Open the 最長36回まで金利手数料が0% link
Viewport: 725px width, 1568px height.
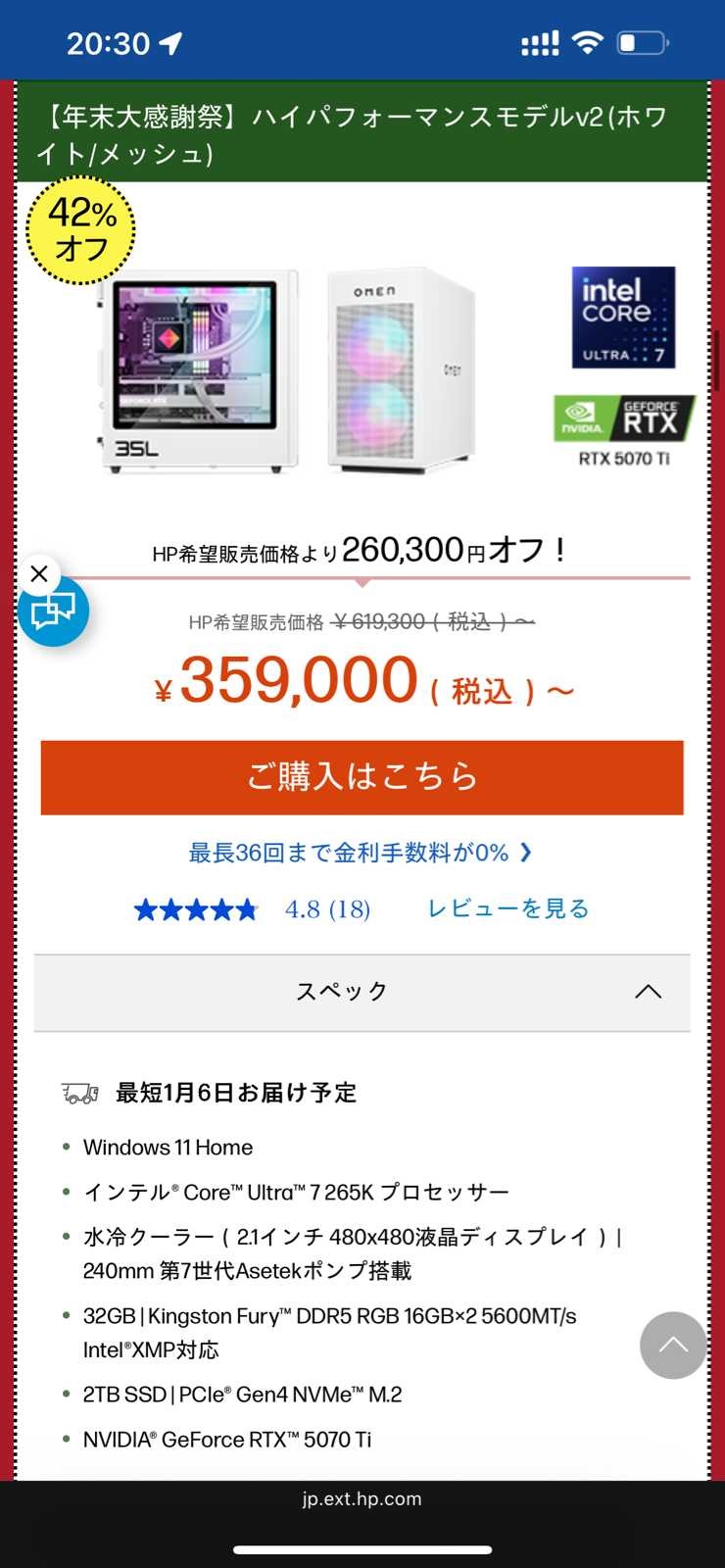point(361,853)
